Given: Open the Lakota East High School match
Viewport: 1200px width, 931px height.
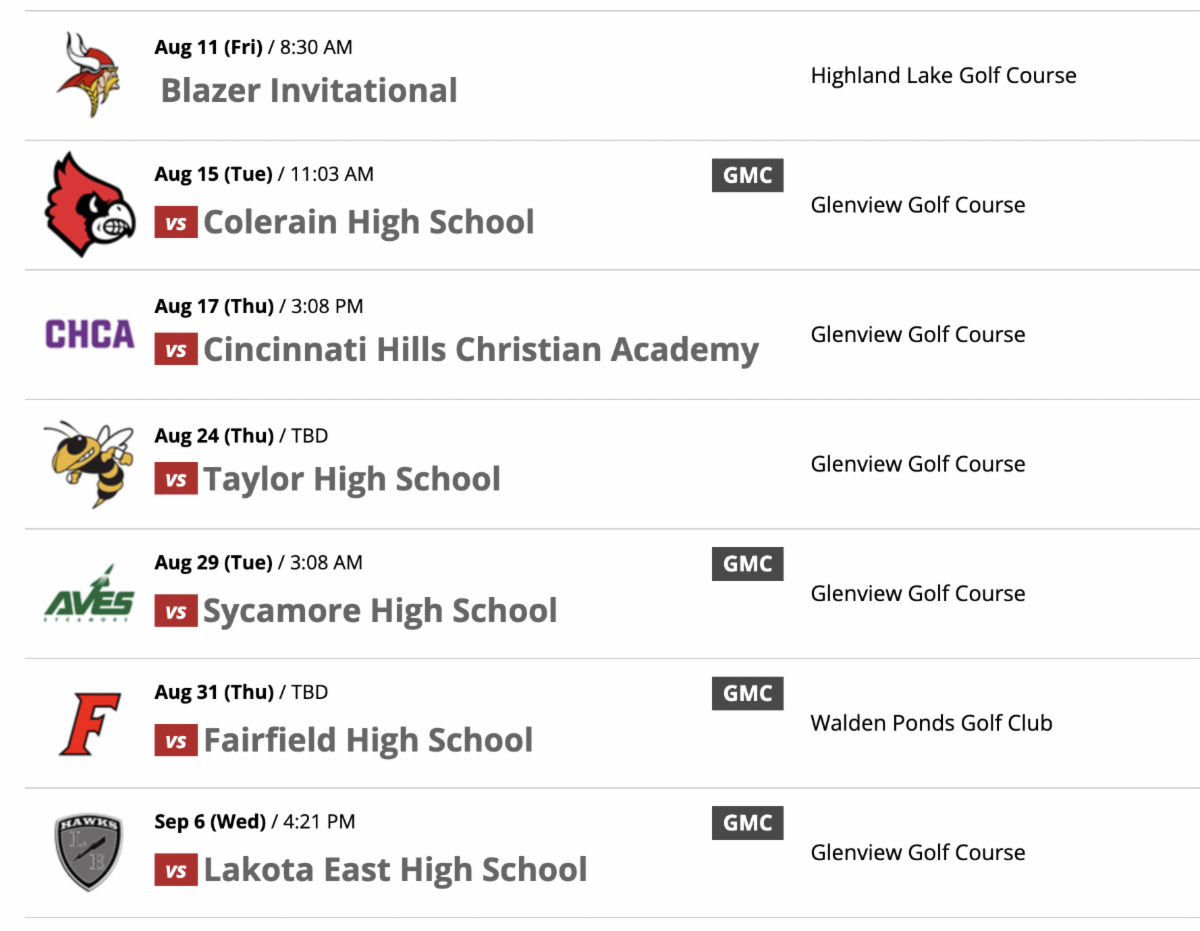Looking at the screenshot, I should point(395,869).
